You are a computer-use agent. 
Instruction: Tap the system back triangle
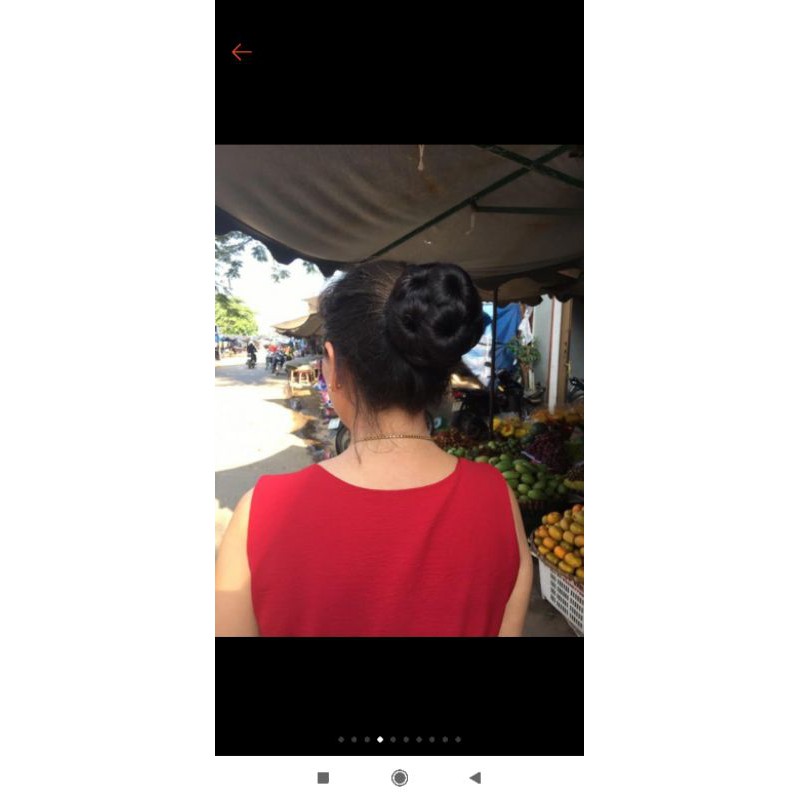pos(475,778)
